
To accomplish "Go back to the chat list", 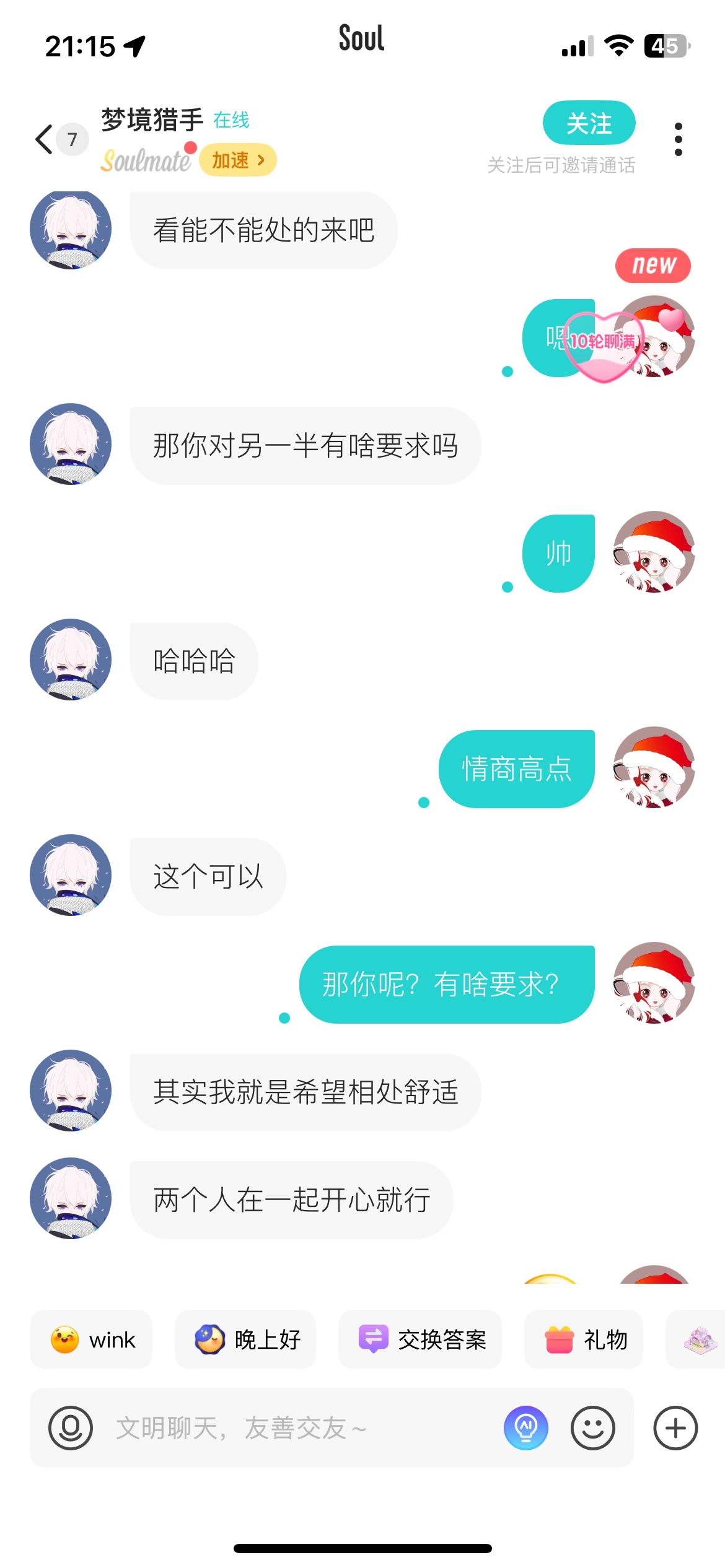I will [x=45, y=139].
